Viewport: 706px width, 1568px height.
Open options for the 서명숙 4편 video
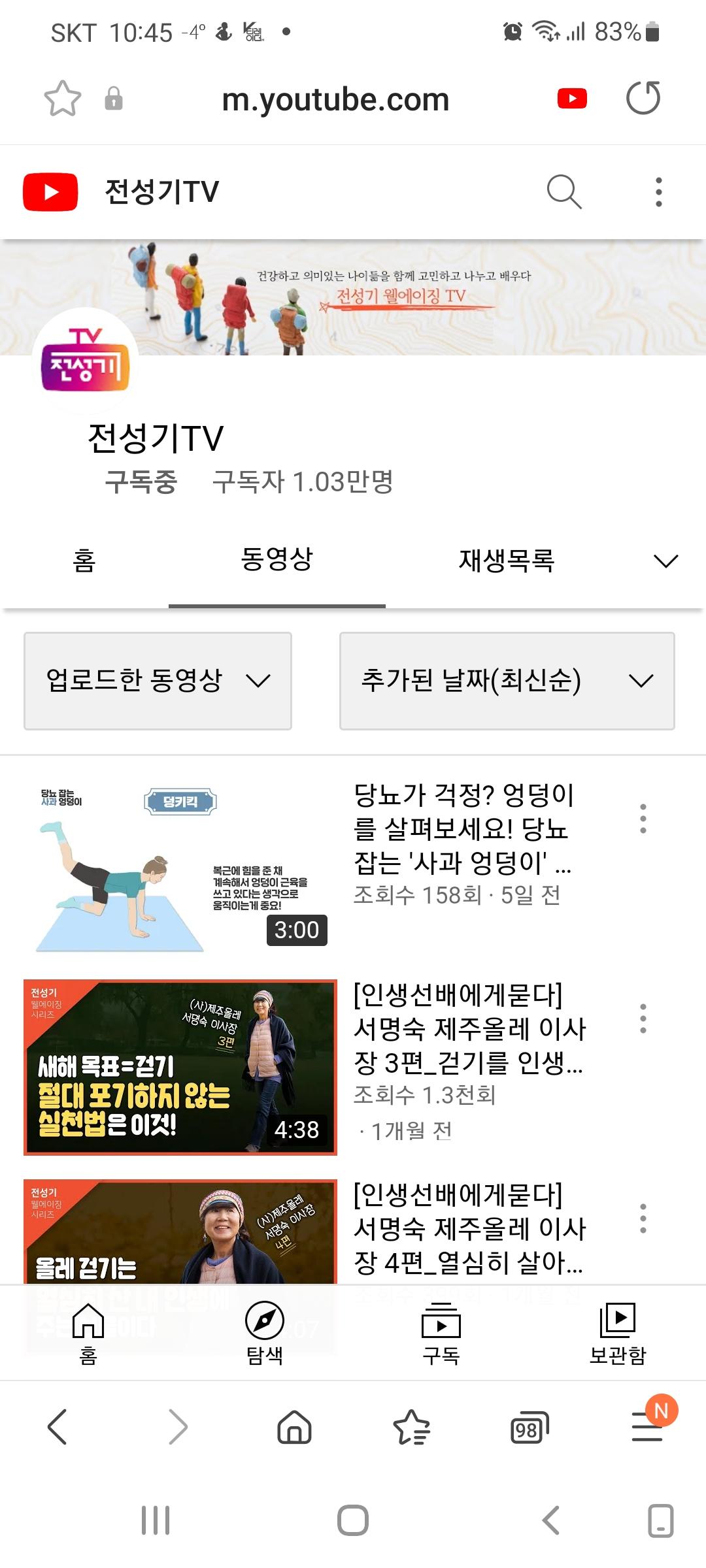tap(643, 1218)
